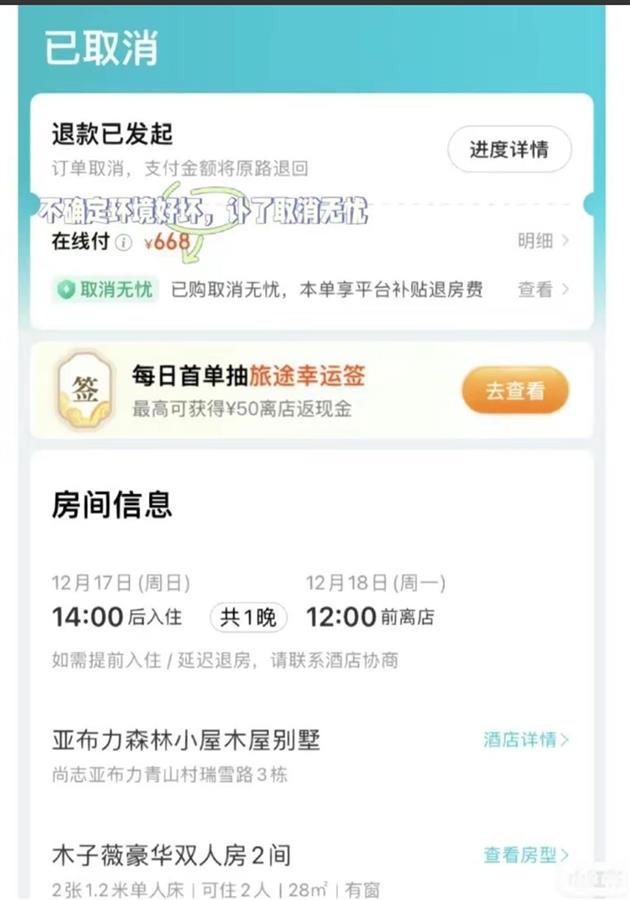This screenshot has width=630, height=900.
Task: View the room type via 查看房型
Action: pos(526,855)
